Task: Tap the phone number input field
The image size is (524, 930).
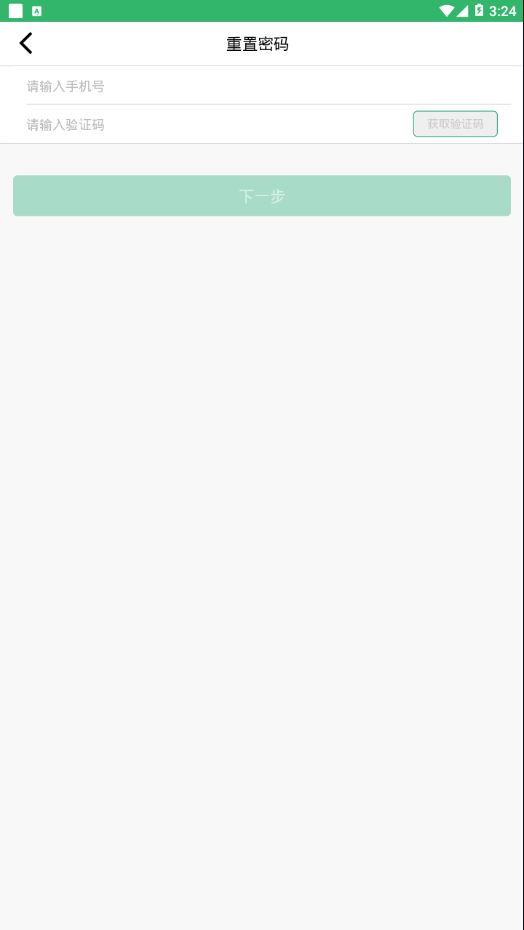Action: 268,87
